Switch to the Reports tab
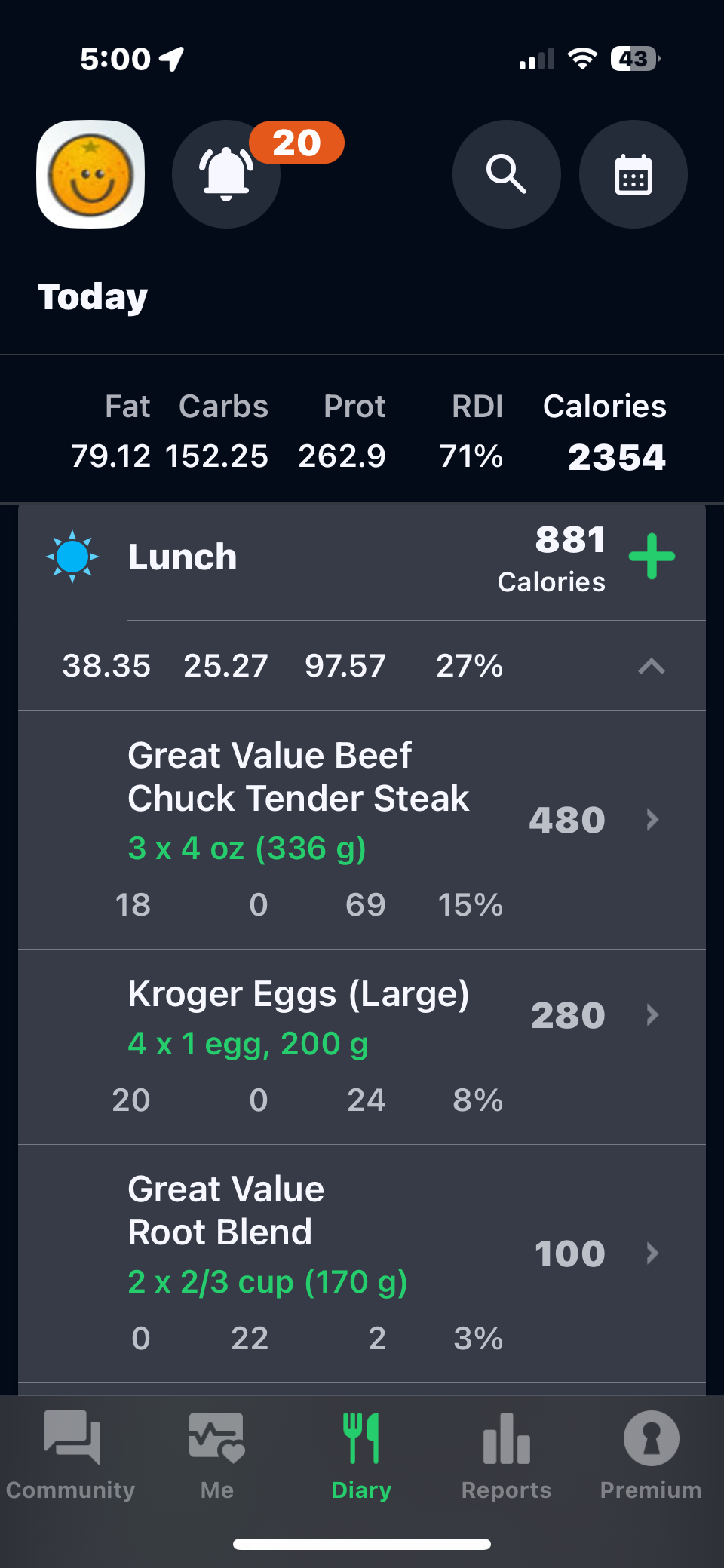This screenshot has width=724, height=1568. (506, 1456)
